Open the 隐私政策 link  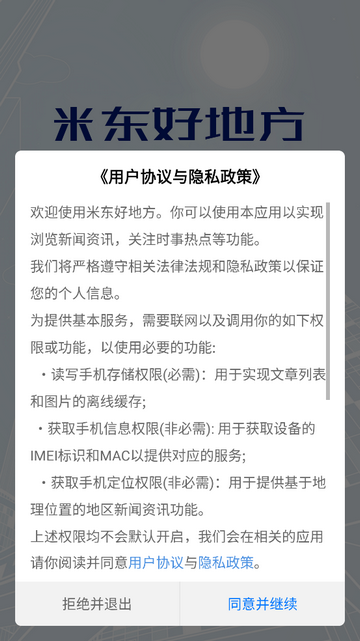point(226,563)
